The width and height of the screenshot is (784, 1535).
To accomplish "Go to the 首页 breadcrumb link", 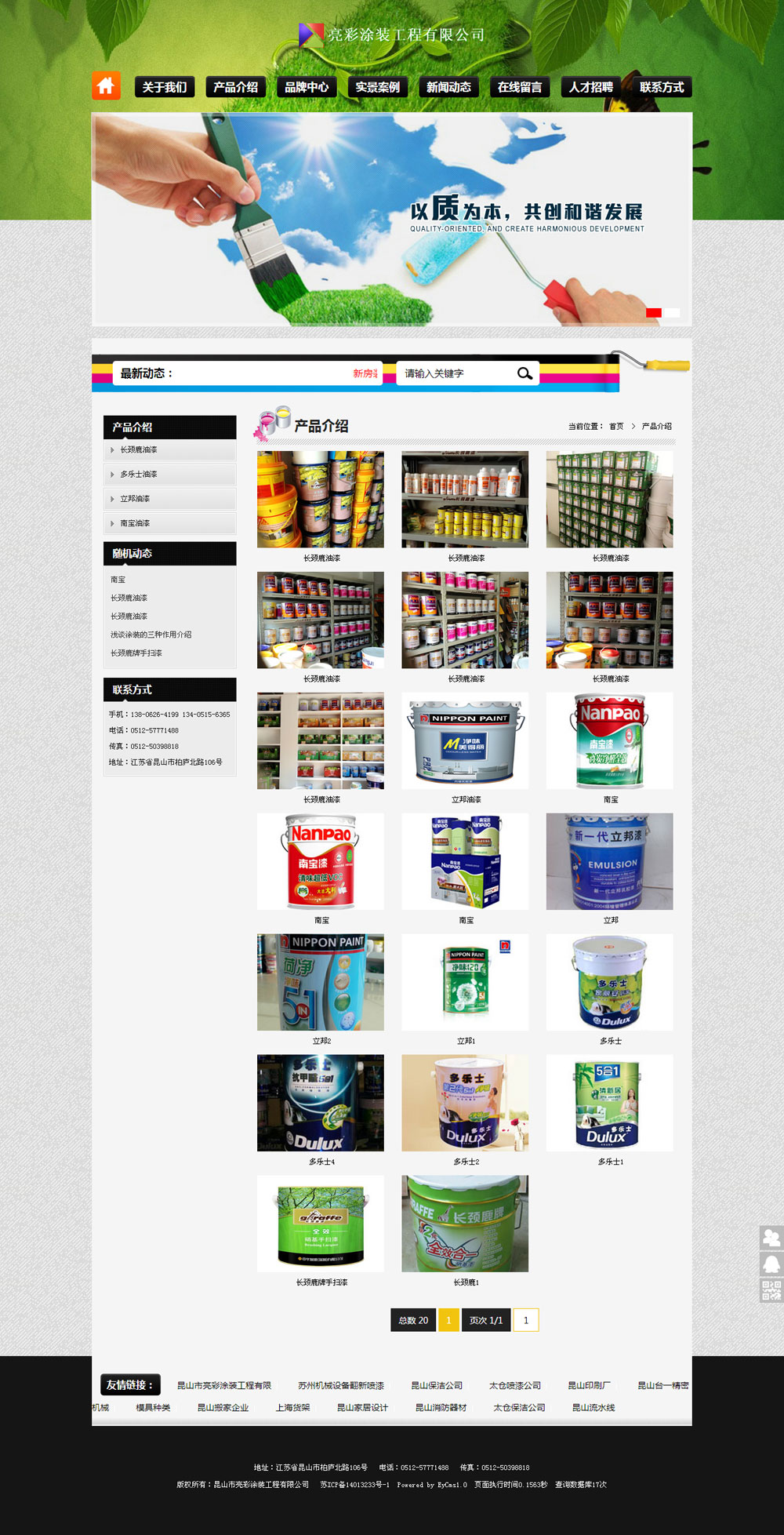I will pos(616,427).
